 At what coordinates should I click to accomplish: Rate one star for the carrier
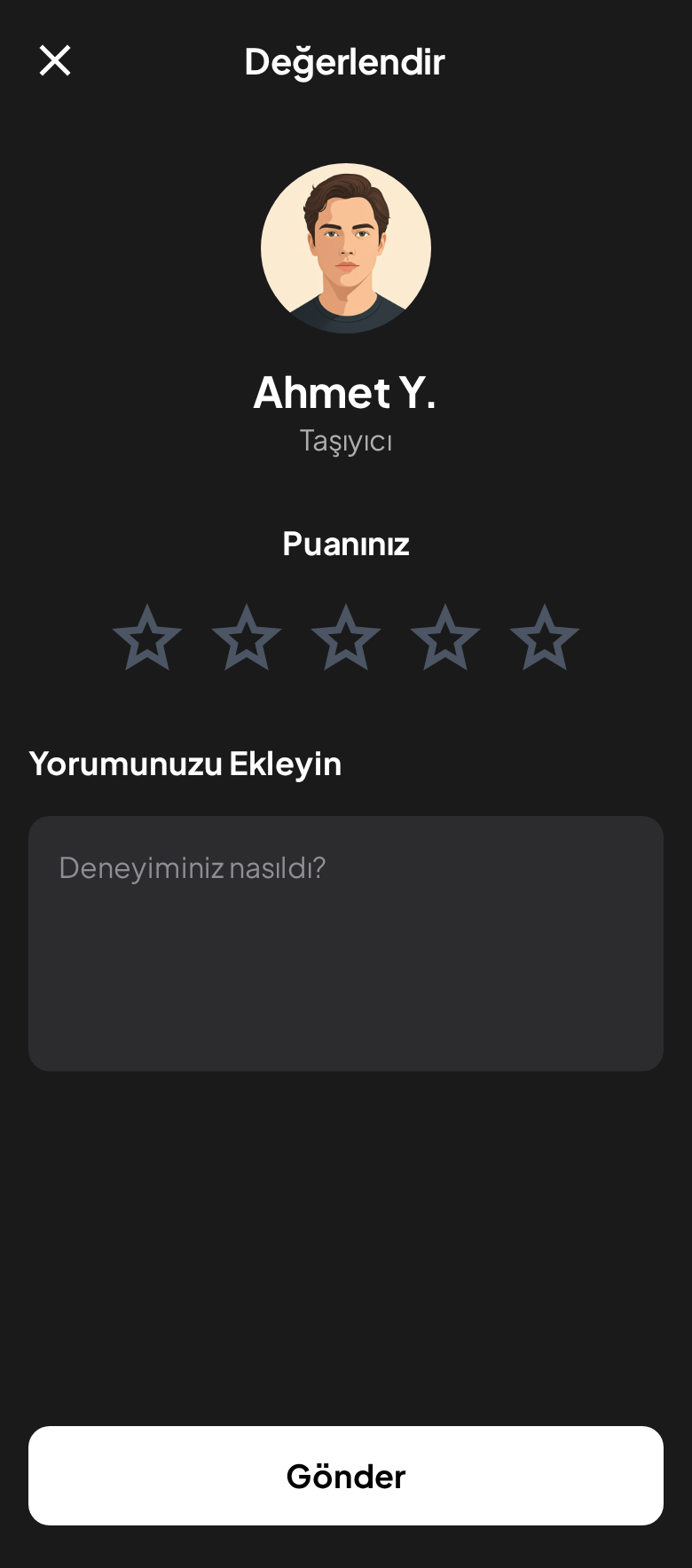pyautogui.click(x=147, y=637)
